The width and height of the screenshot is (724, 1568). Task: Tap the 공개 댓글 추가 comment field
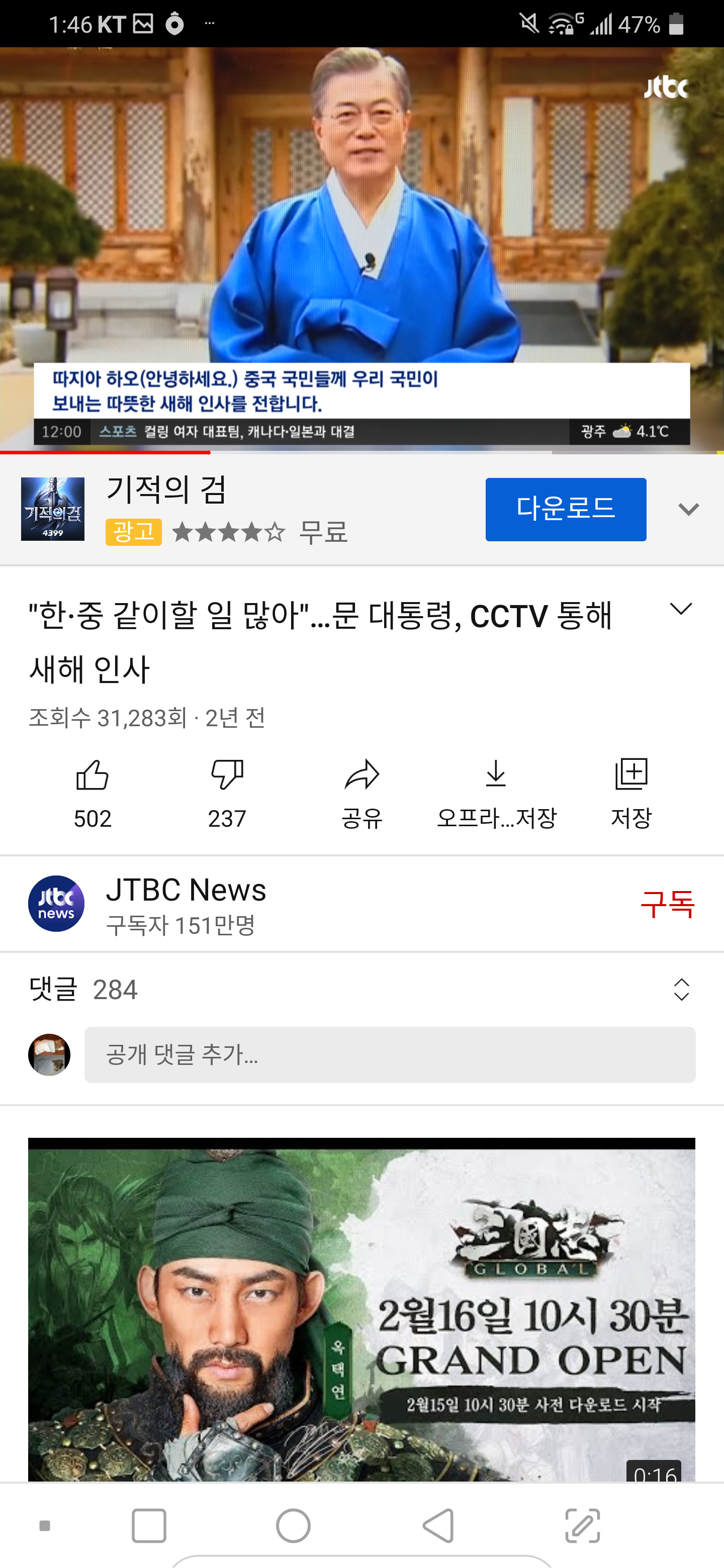point(390,1055)
